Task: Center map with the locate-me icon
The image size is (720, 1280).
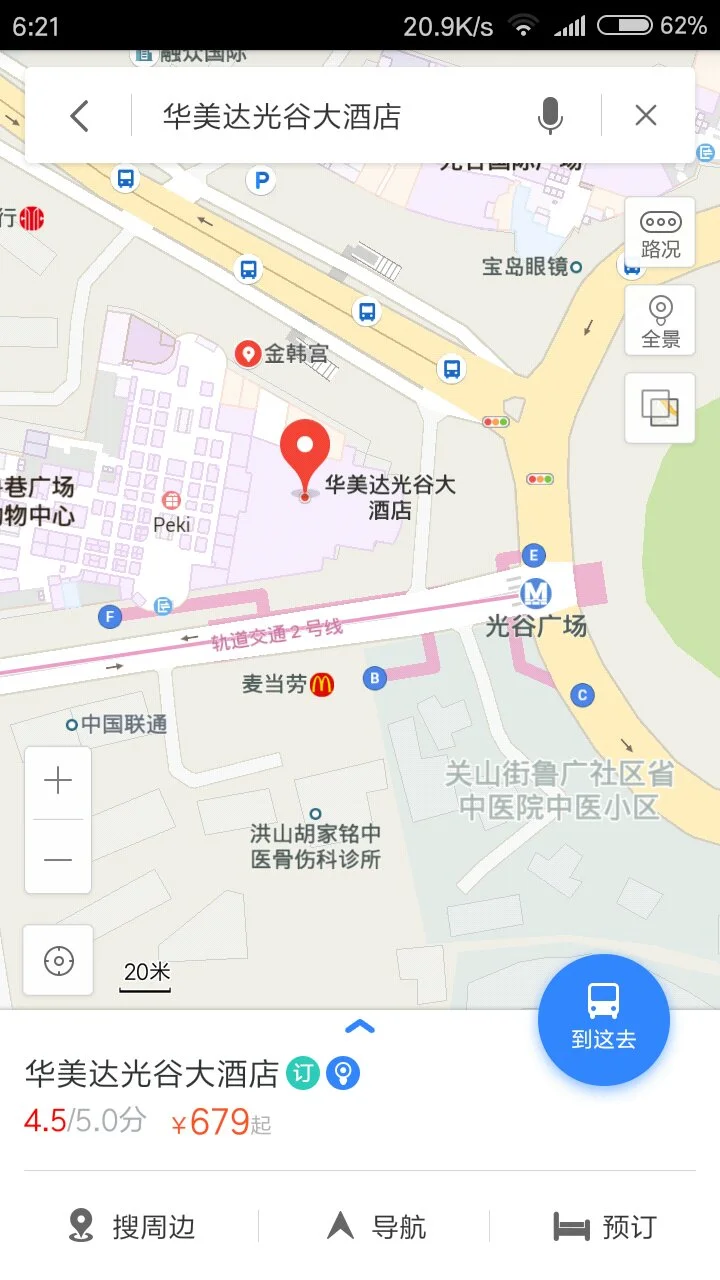Action: coord(58,959)
